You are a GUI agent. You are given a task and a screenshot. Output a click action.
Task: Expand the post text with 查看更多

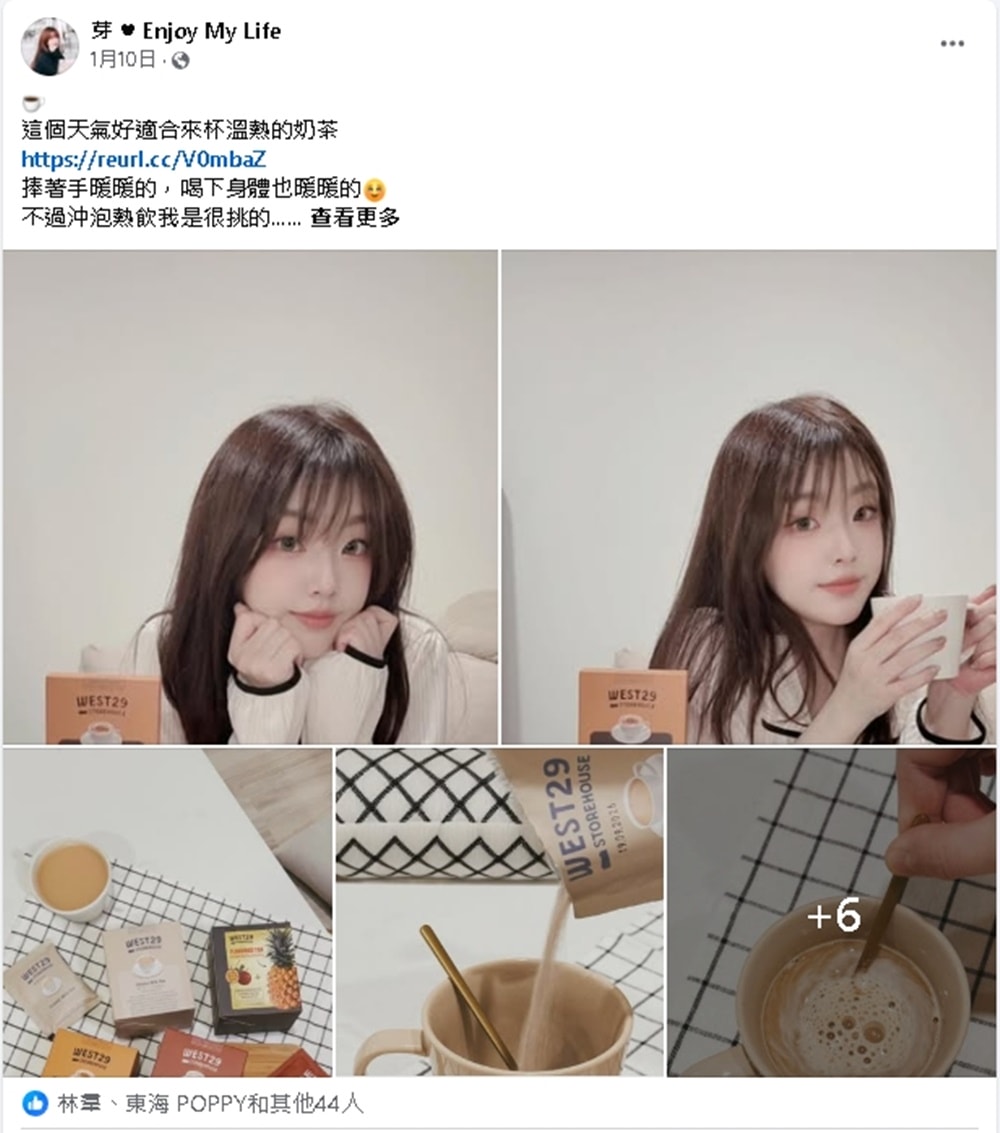click(x=355, y=217)
